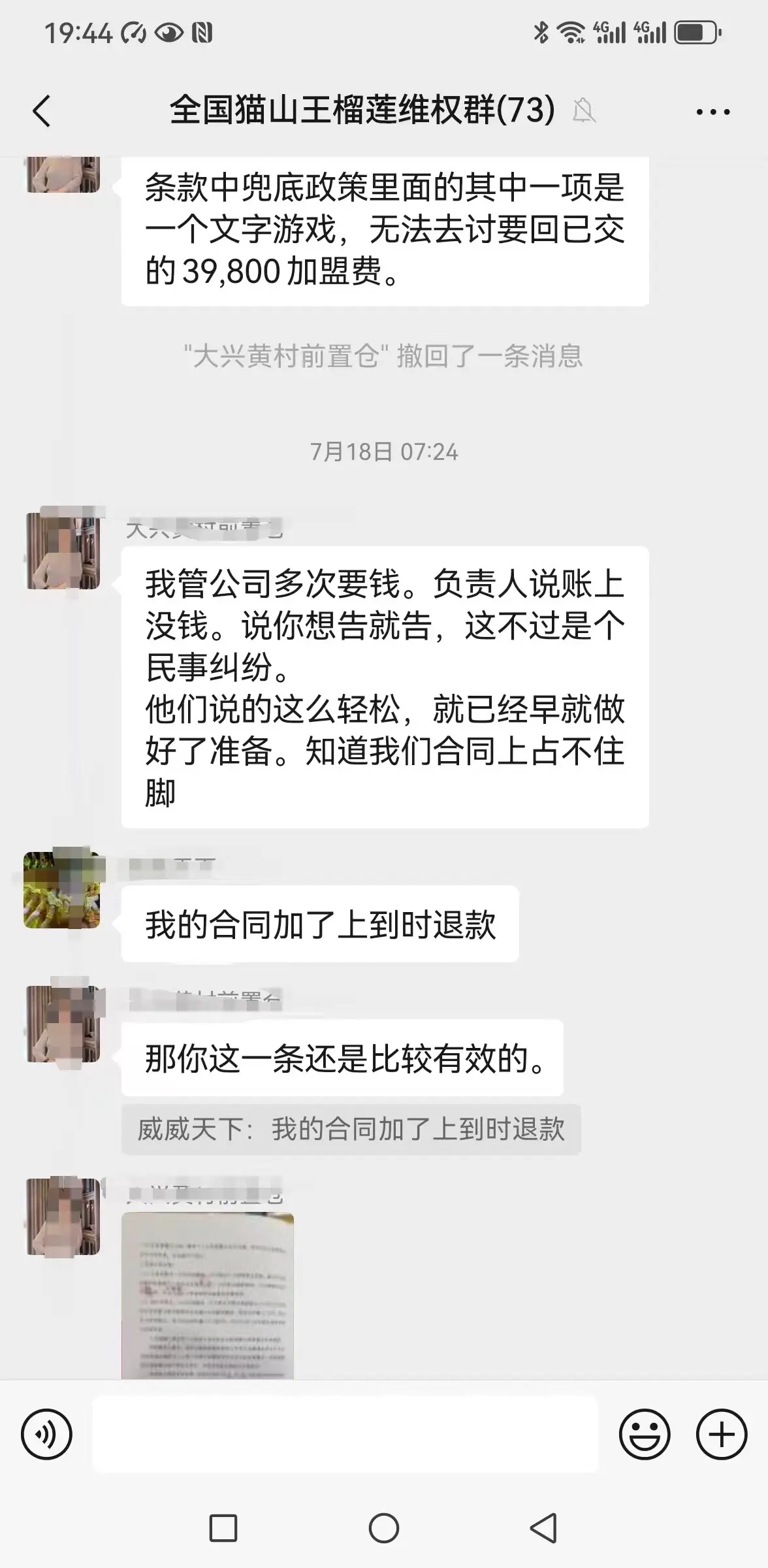
Task: Open the plus attachments menu
Action: coord(722,1435)
